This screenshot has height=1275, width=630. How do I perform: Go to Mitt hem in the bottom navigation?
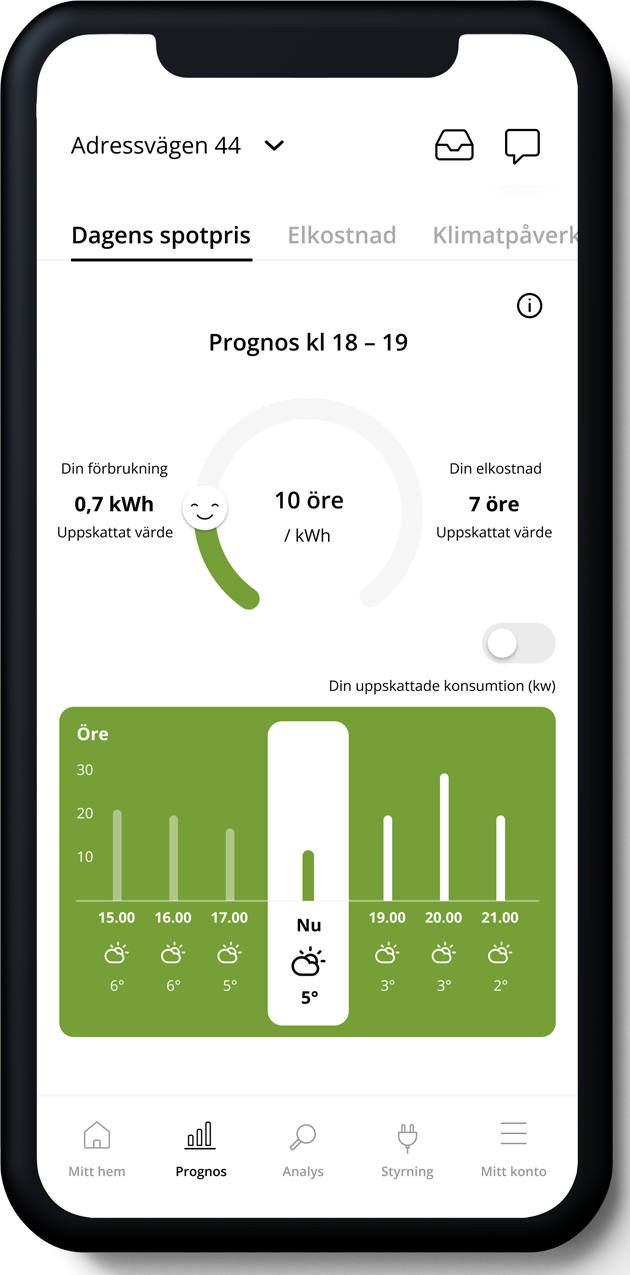point(97,1149)
